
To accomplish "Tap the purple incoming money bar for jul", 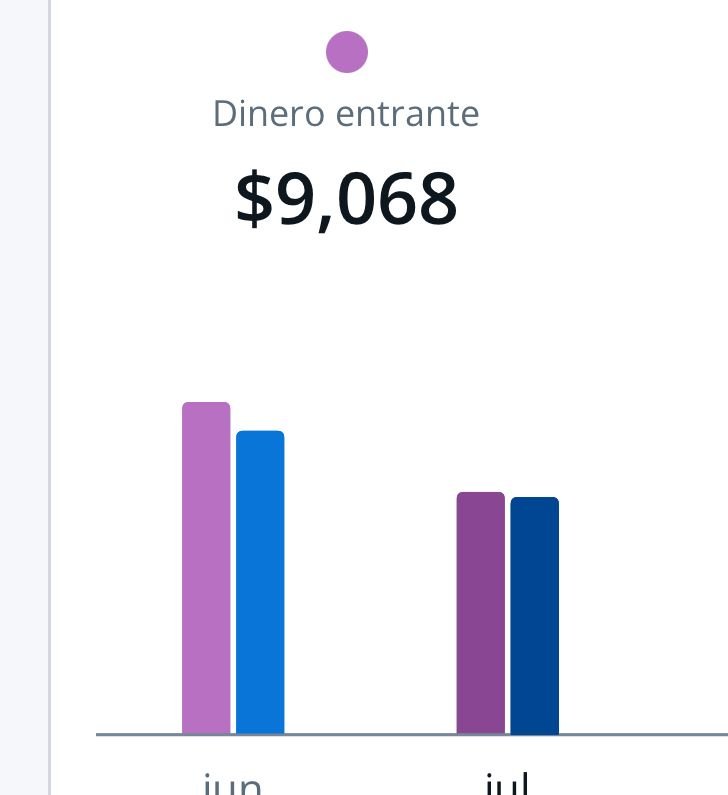I will tap(481, 613).
